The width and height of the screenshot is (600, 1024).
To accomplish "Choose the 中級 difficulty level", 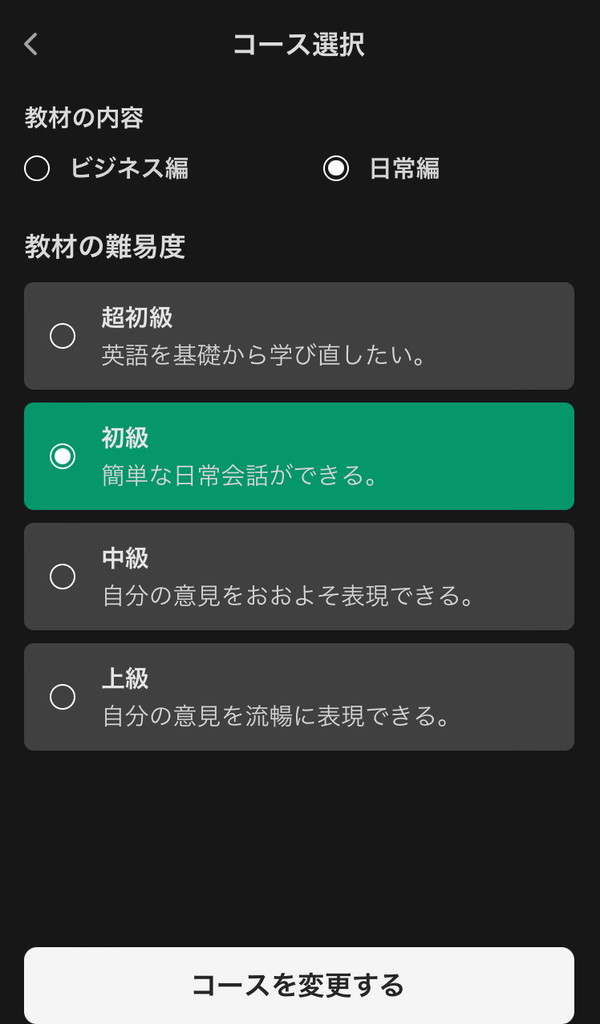I will click(x=299, y=577).
